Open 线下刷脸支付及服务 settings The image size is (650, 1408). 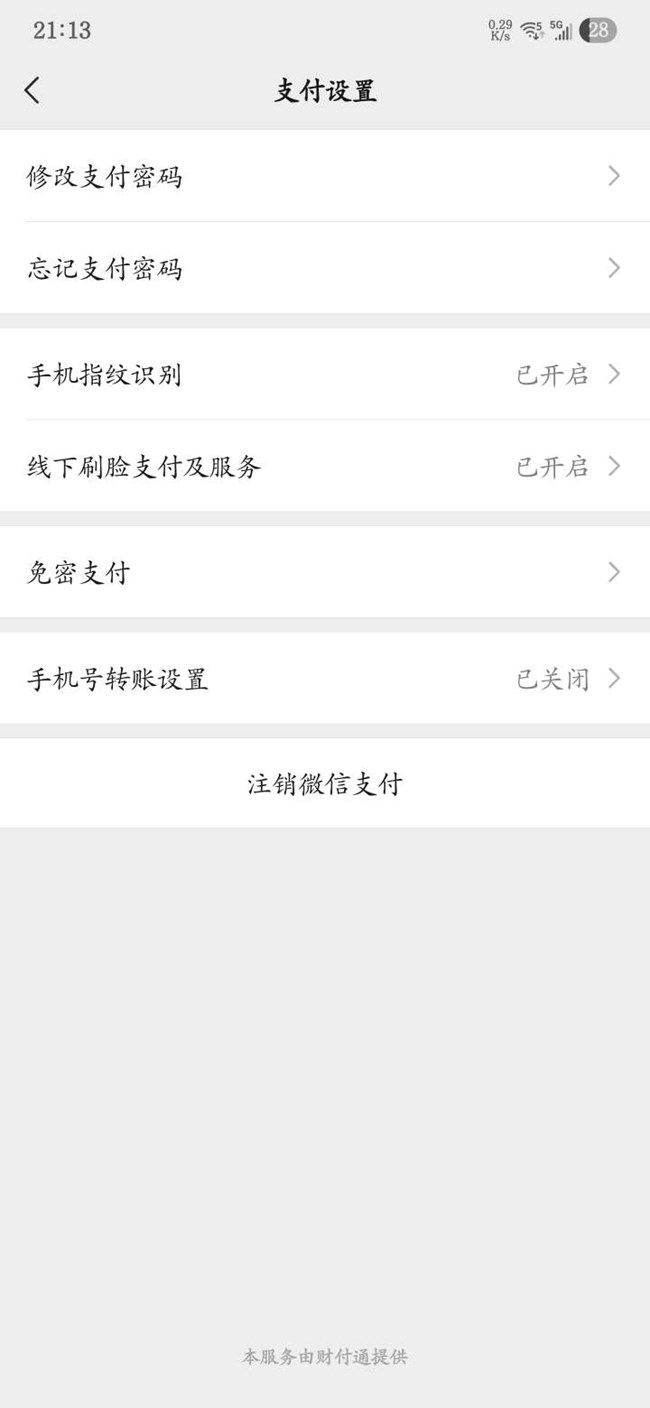(x=324, y=466)
